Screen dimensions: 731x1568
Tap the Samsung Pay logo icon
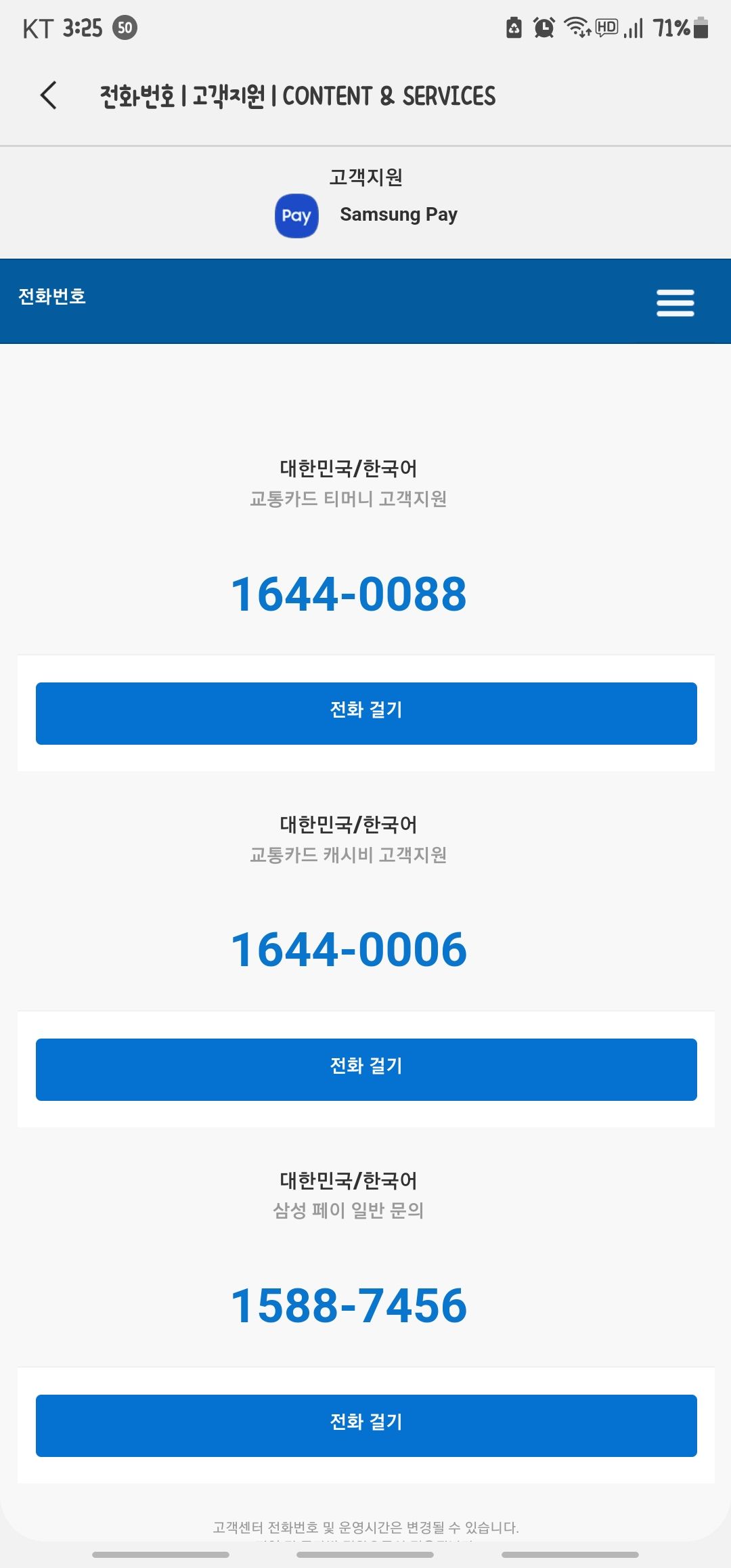click(296, 215)
